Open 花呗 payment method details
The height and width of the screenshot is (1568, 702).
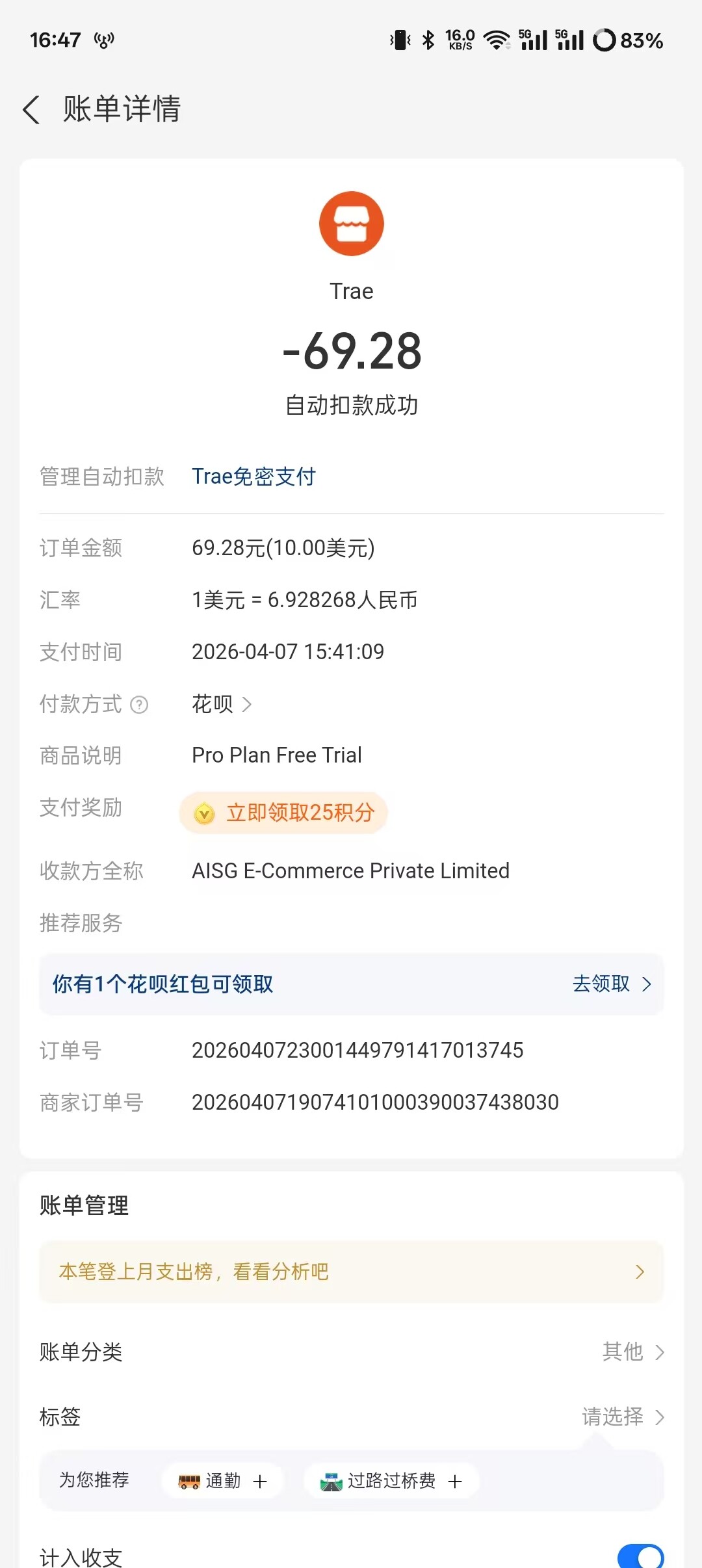pos(221,704)
